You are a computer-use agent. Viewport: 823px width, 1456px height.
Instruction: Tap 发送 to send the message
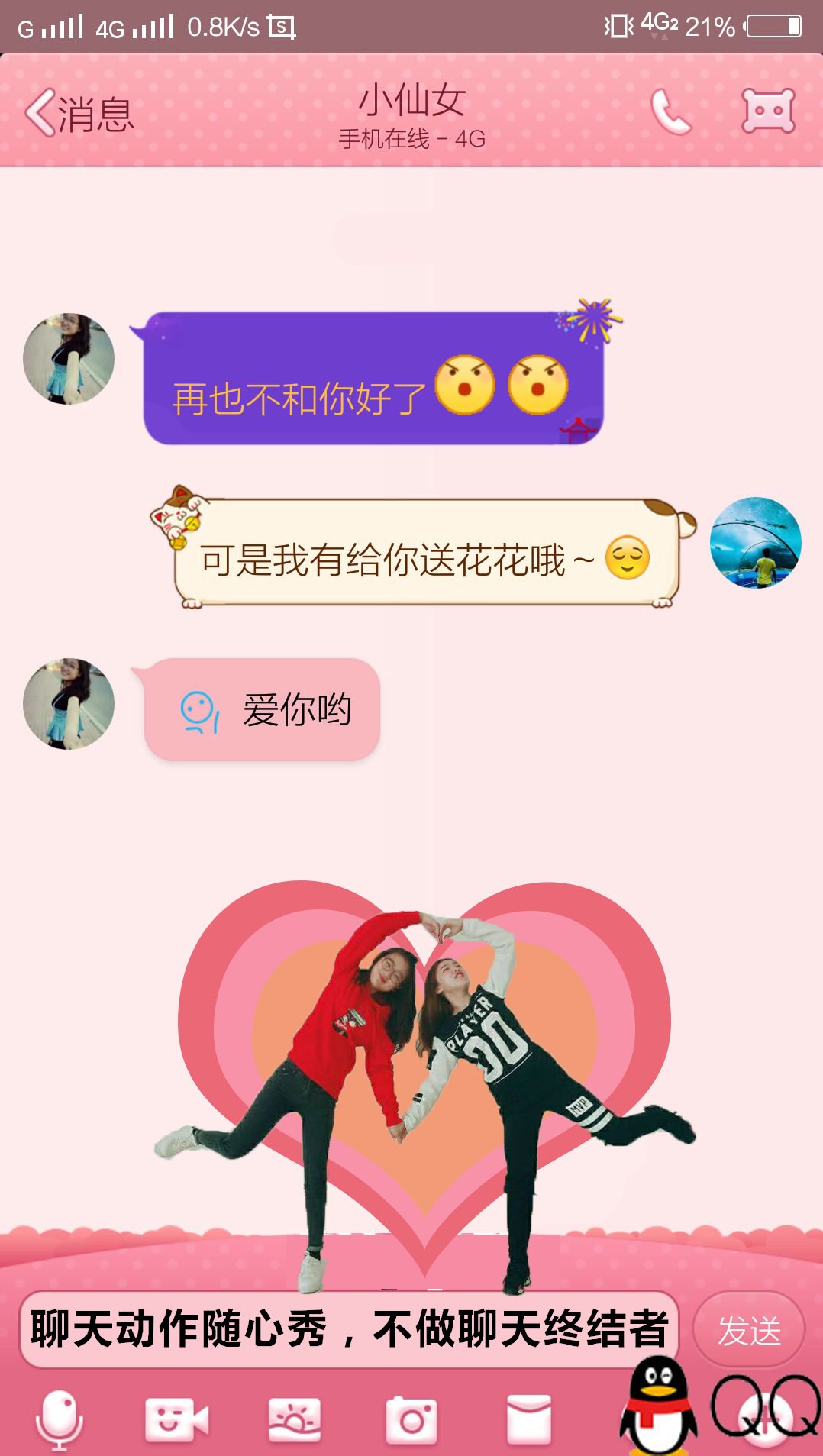(749, 1331)
